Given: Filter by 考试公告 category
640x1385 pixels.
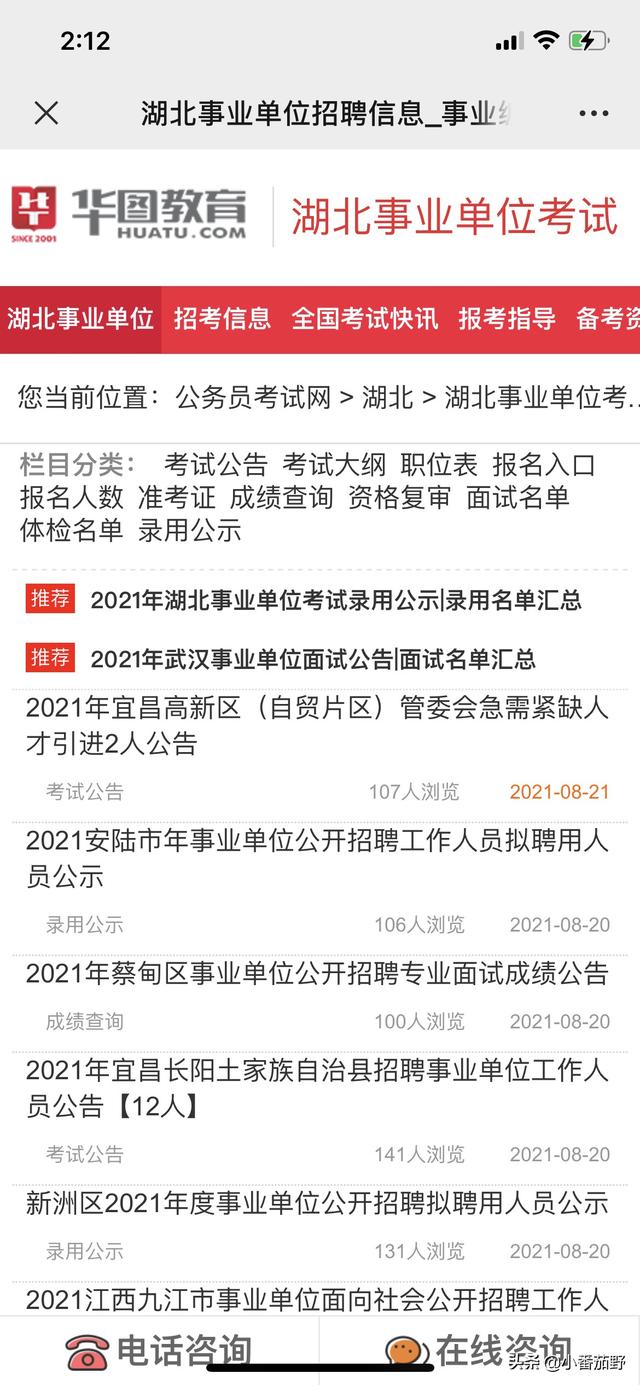Looking at the screenshot, I should [216, 465].
